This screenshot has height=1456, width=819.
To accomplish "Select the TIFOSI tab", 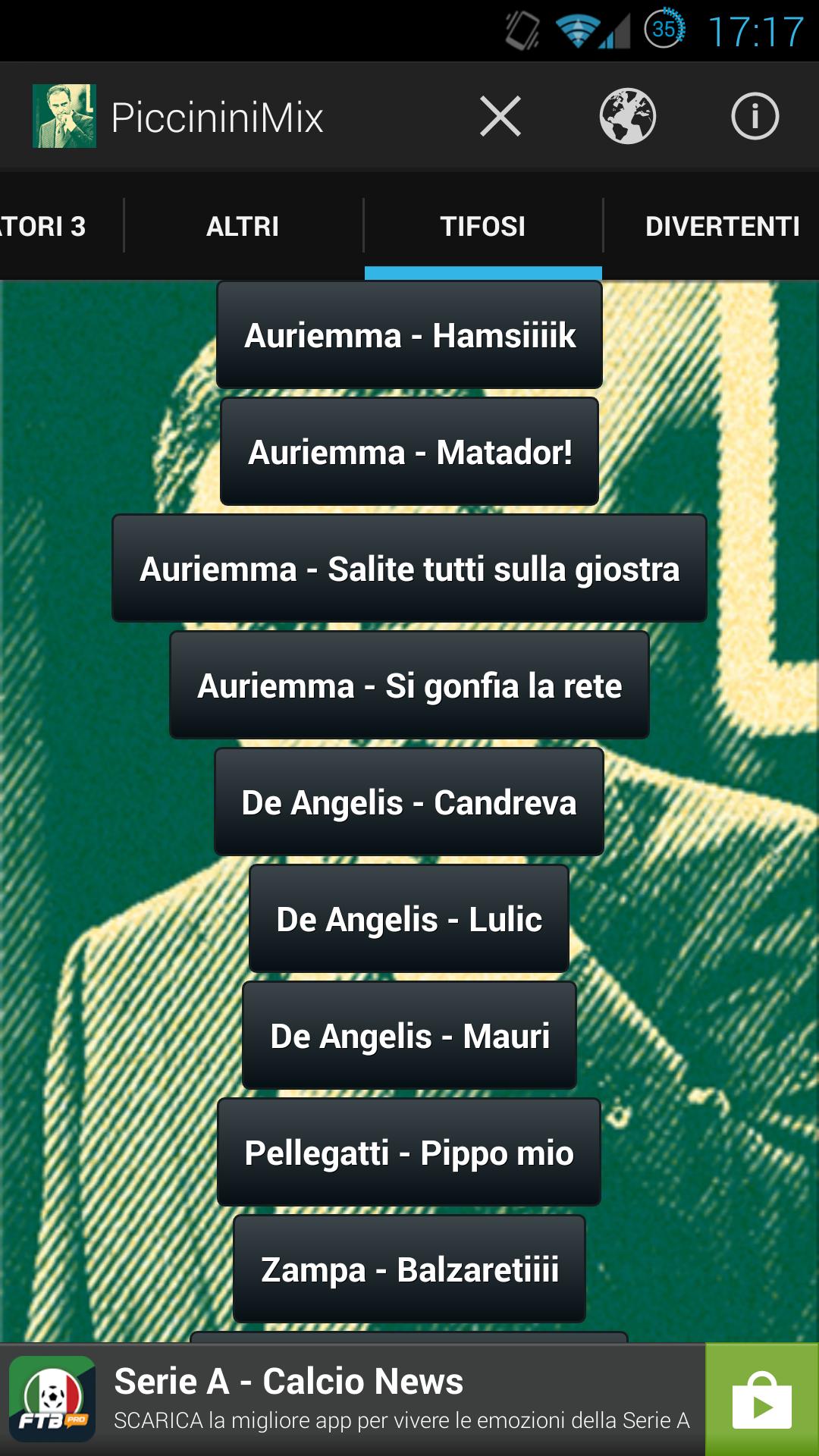I will tap(483, 226).
